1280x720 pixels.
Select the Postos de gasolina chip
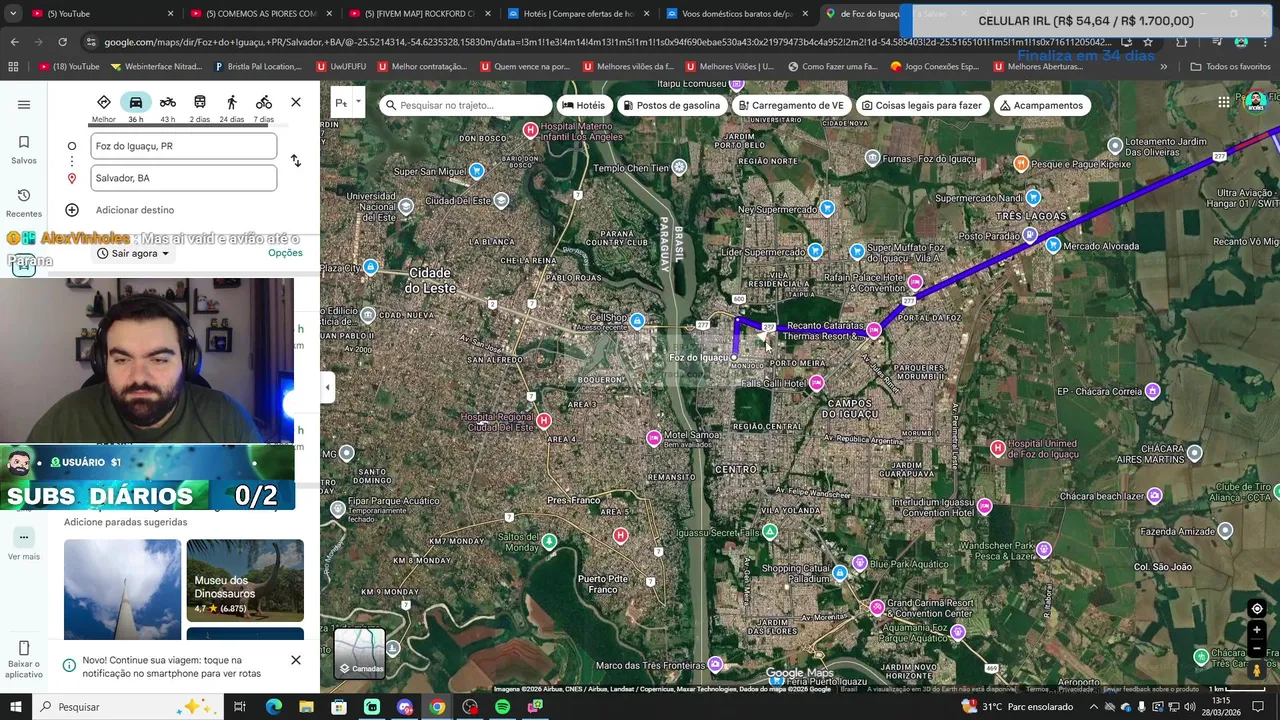click(x=670, y=105)
